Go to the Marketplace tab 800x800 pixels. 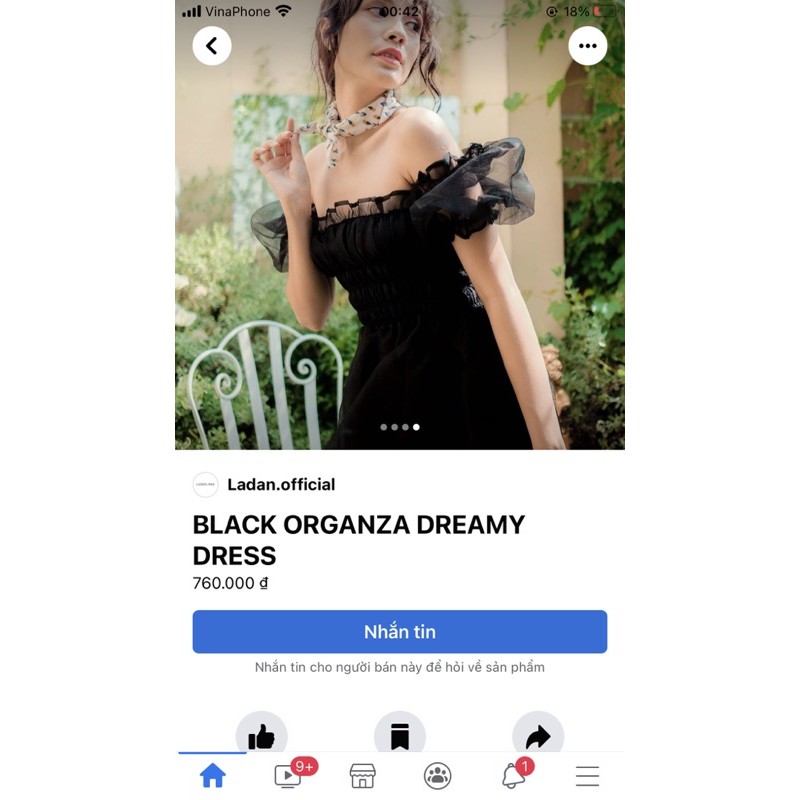[362, 776]
